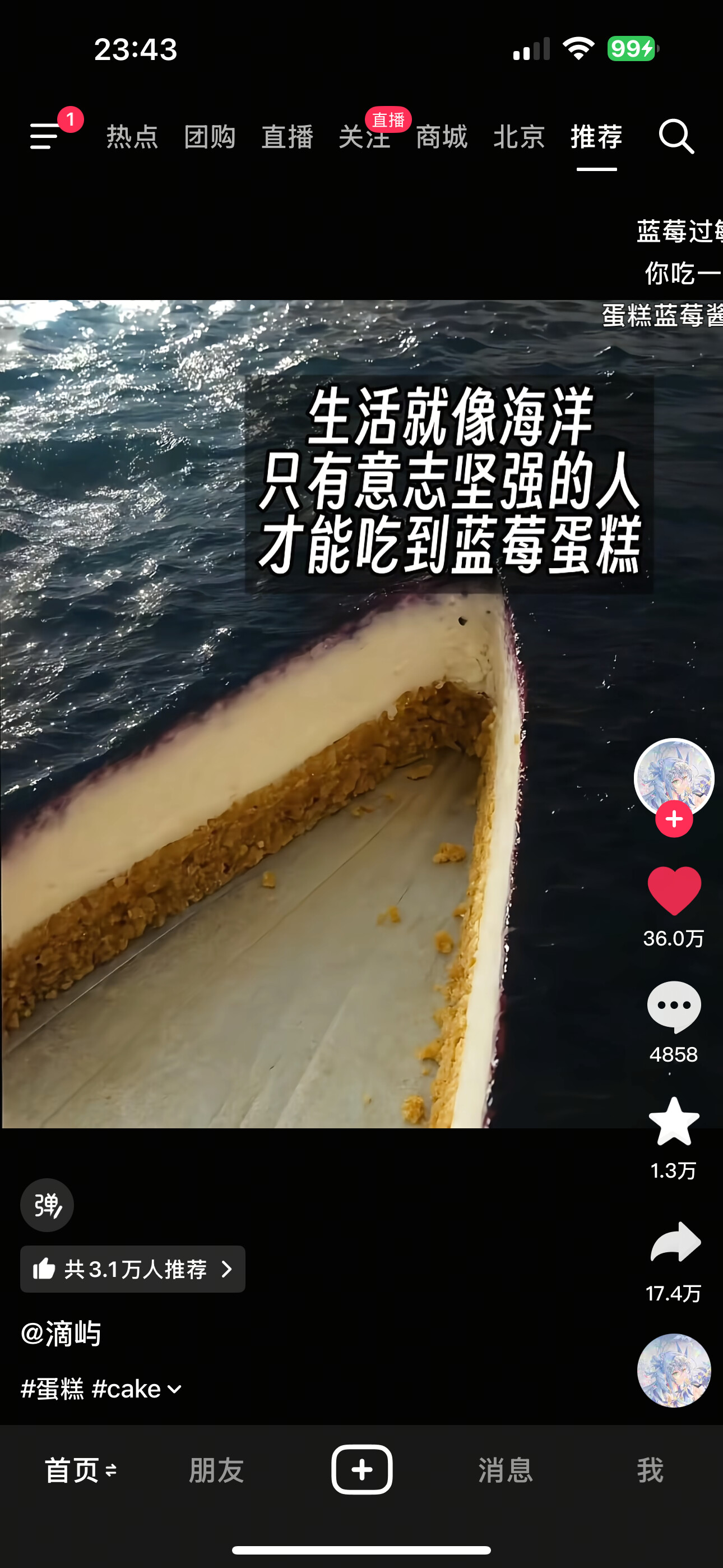Image resolution: width=723 pixels, height=1568 pixels.
Task: Create a new post with plus button
Action: 361,1470
